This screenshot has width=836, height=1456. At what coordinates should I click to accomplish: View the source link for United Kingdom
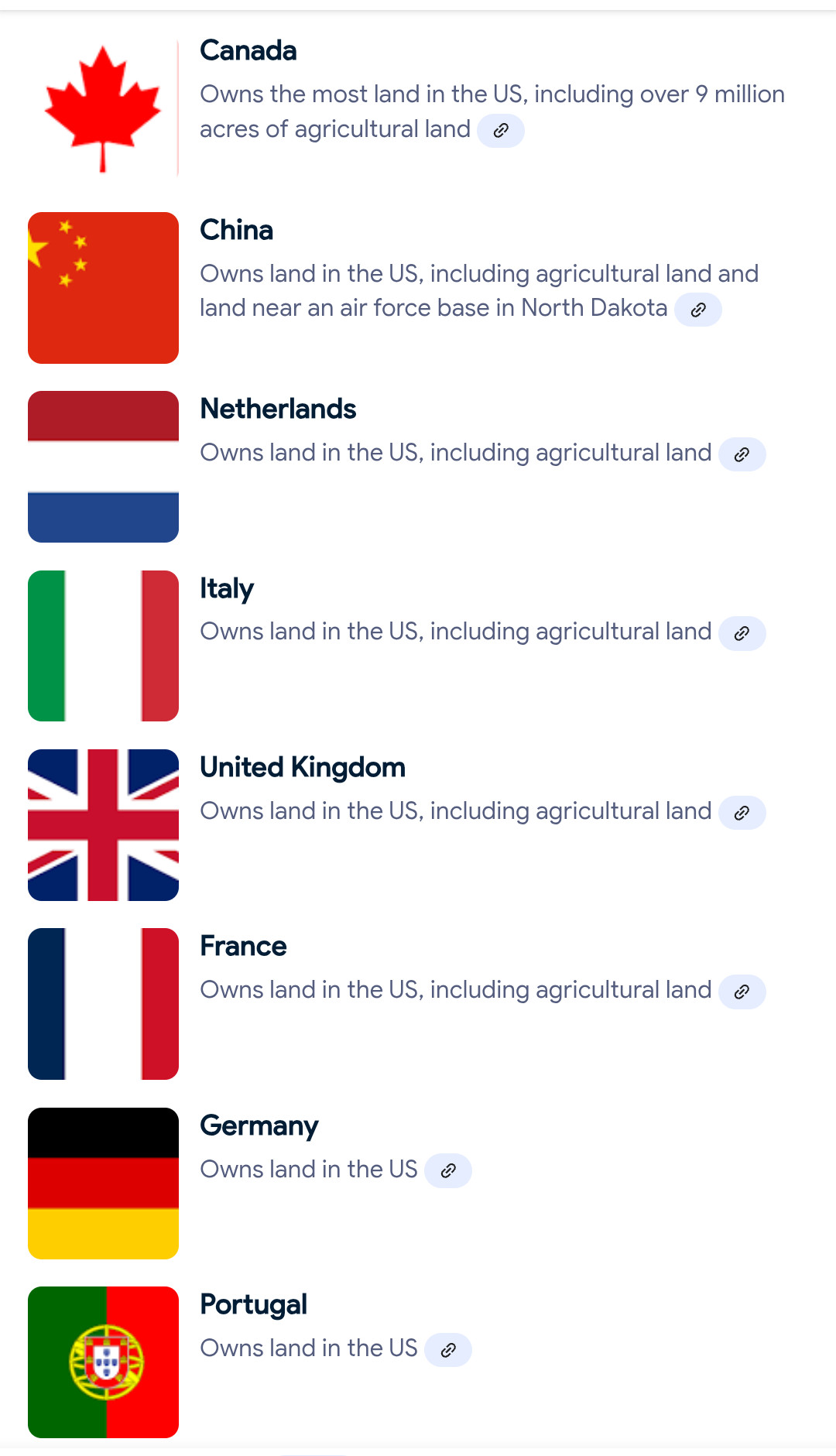[742, 813]
